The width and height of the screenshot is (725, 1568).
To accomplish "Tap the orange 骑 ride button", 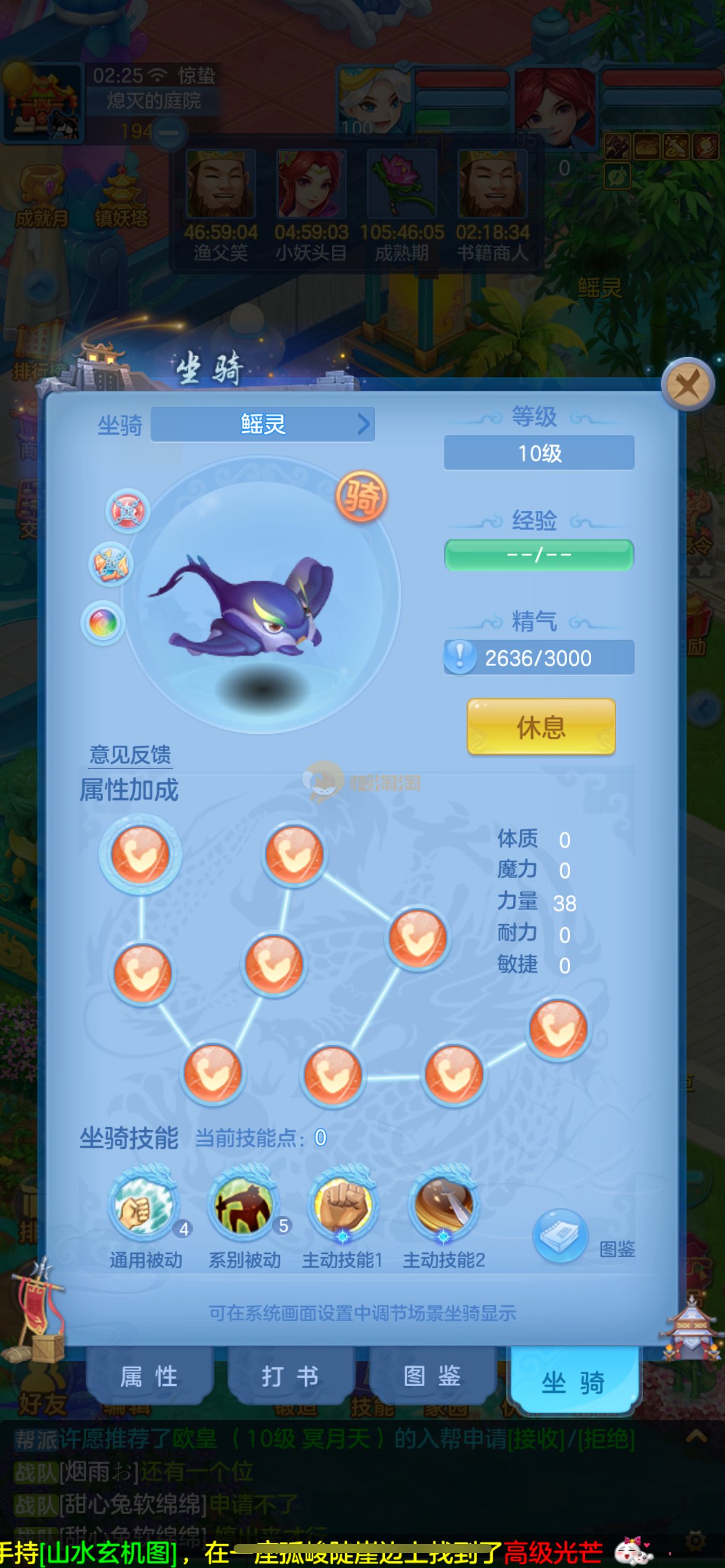I will (x=361, y=497).
